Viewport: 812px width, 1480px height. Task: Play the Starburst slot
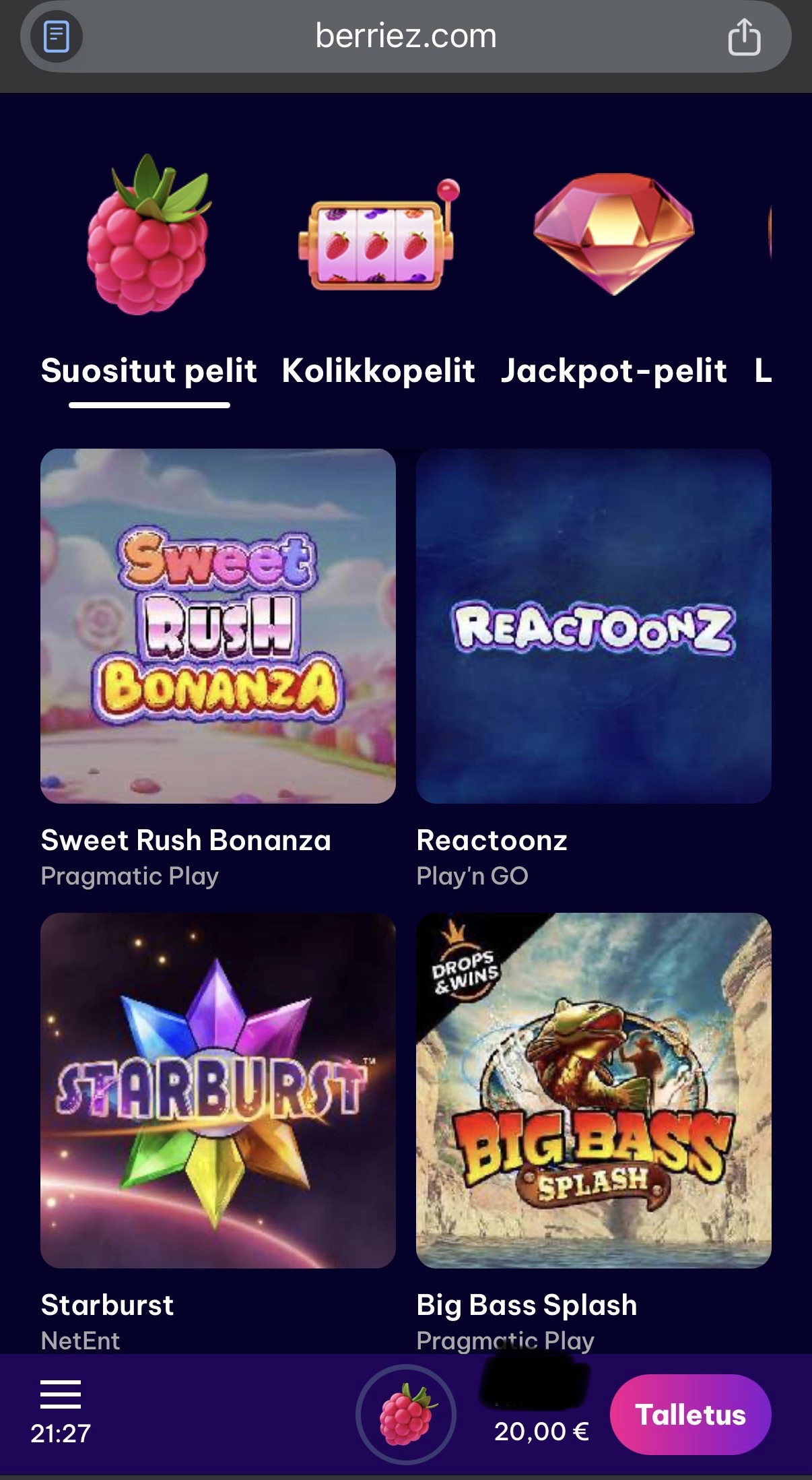[x=217, y=1090]
